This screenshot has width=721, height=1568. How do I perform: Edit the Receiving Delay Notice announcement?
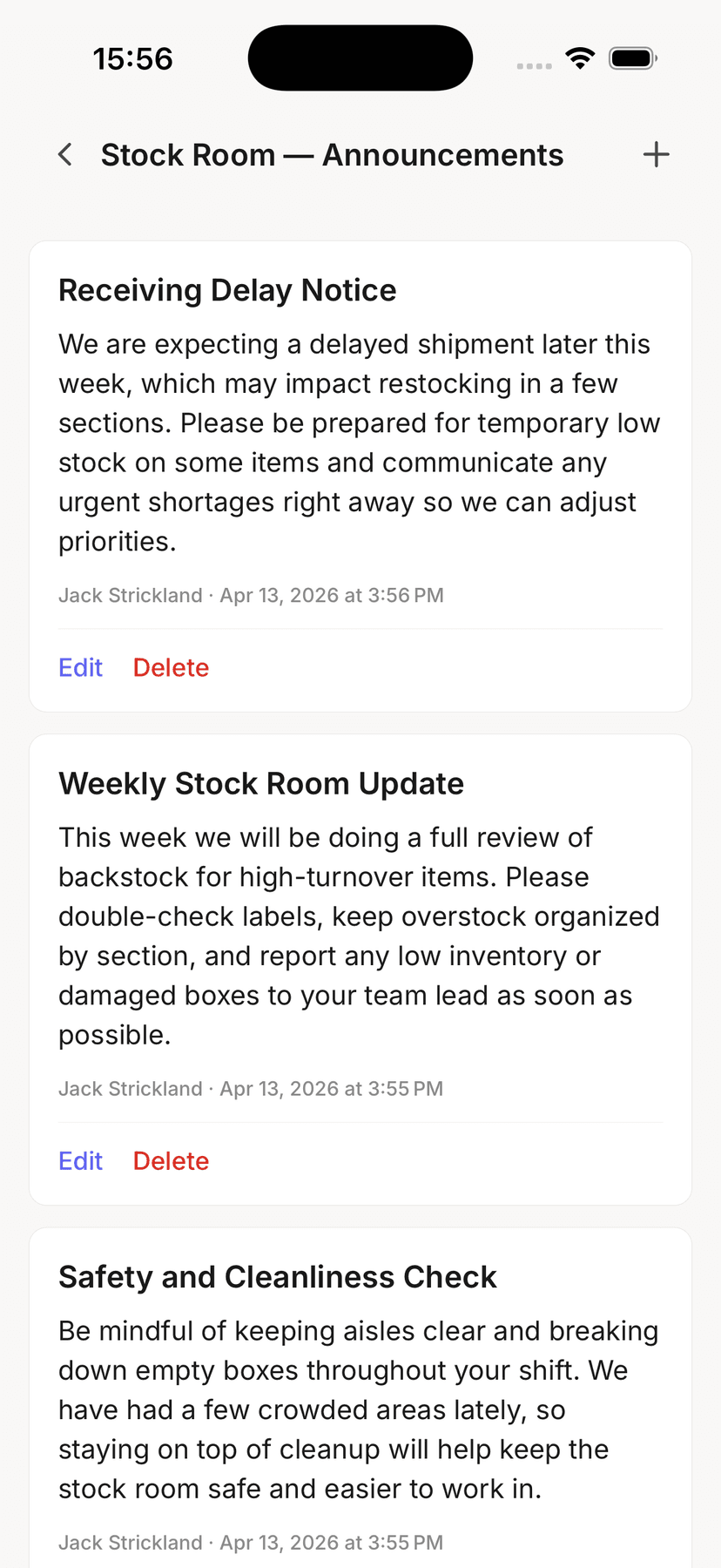click(x=79, y=666)
